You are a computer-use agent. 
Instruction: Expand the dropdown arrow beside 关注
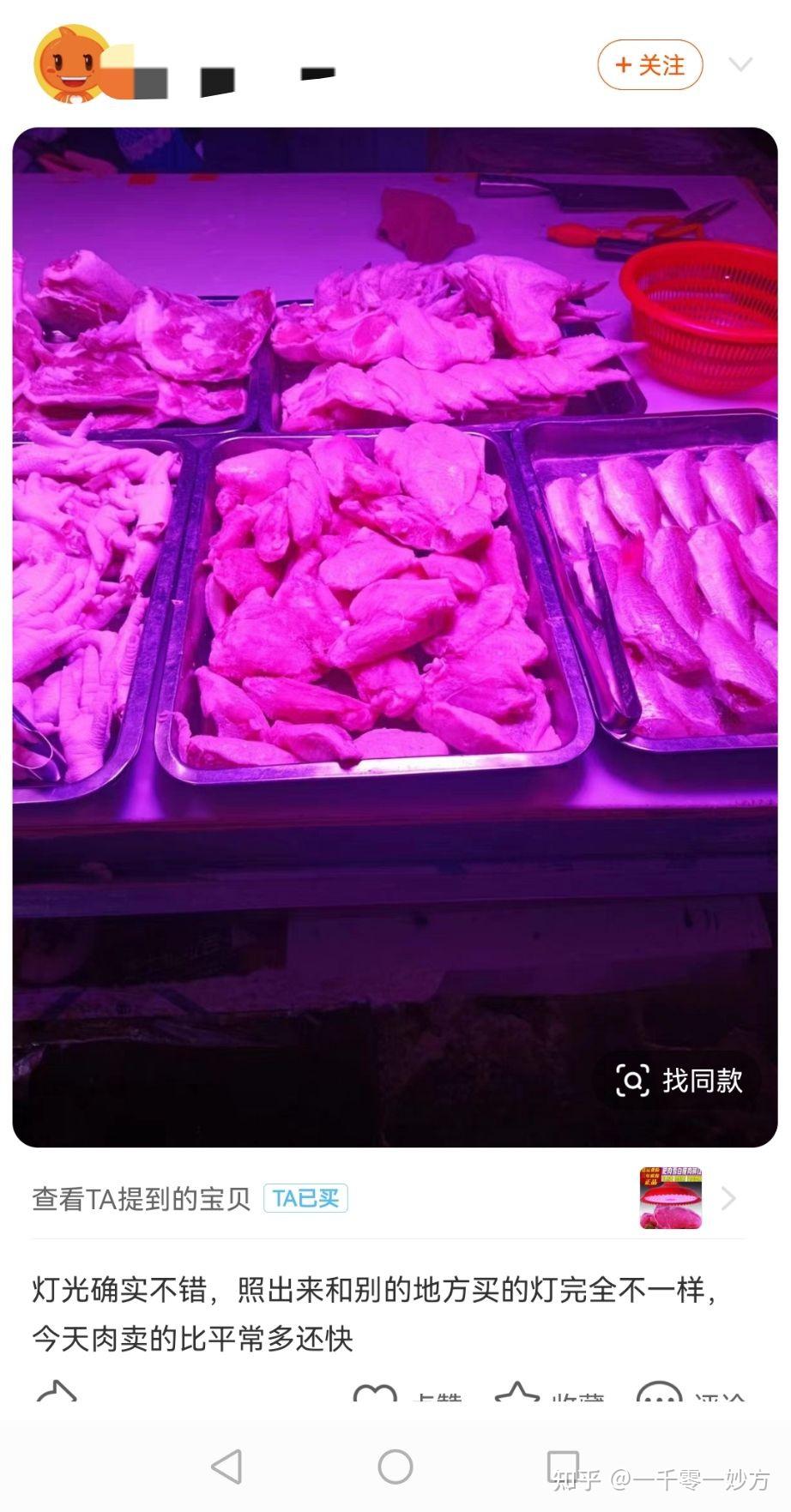740,64
